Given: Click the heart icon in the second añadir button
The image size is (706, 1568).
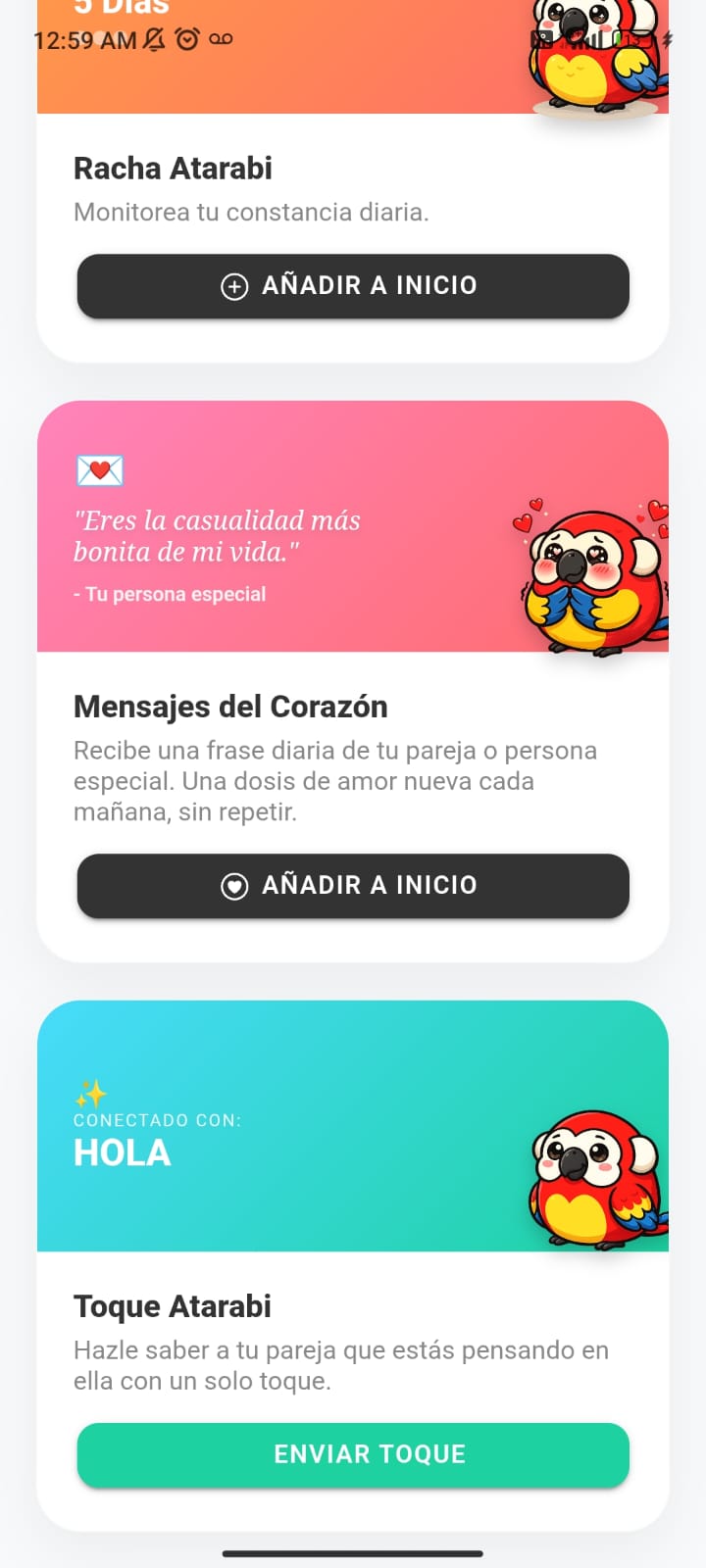Looking at the screenshot, I should click(x=233, y=885).
